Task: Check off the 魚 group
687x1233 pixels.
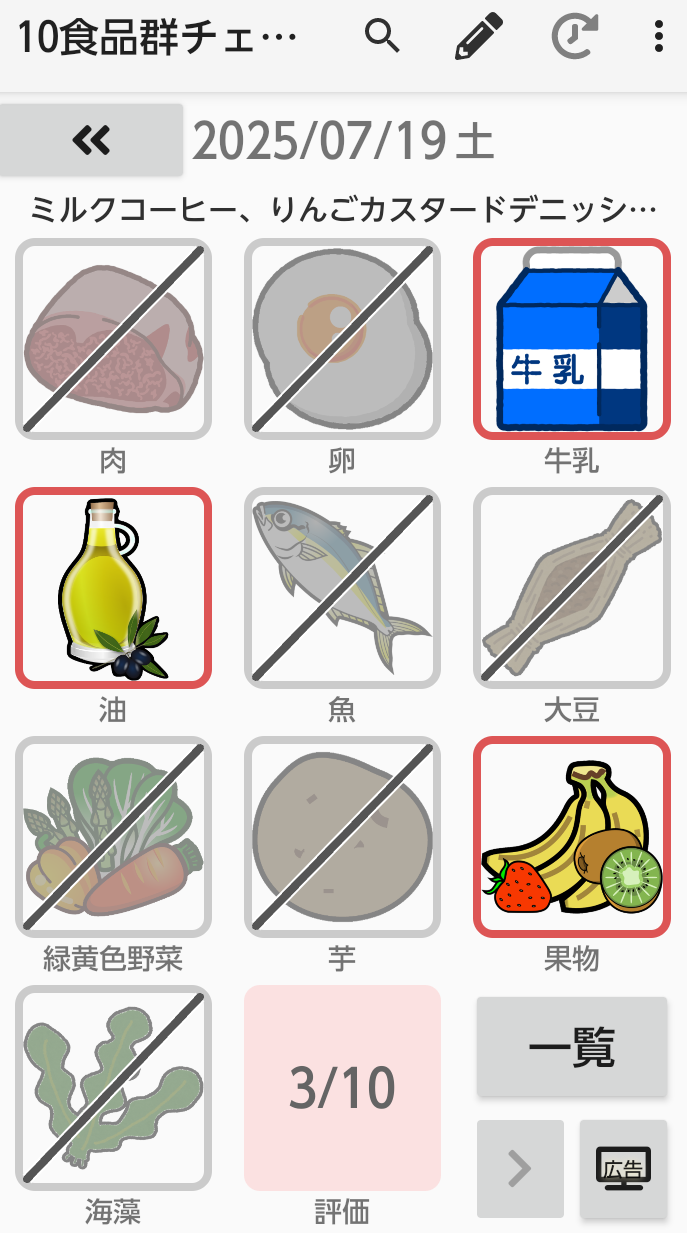Action: pos(342,588)
